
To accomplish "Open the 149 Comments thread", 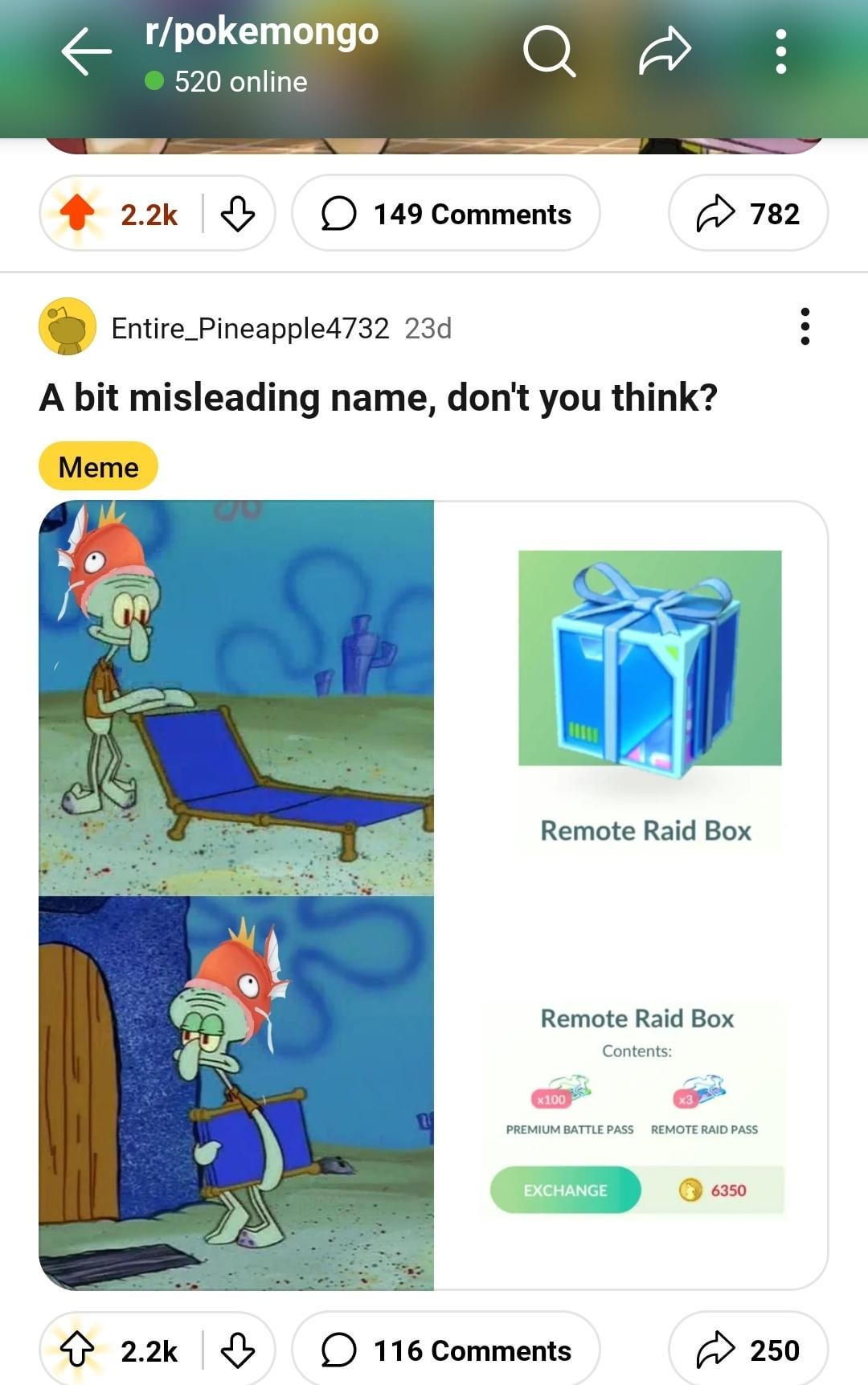I will point(446,214).
